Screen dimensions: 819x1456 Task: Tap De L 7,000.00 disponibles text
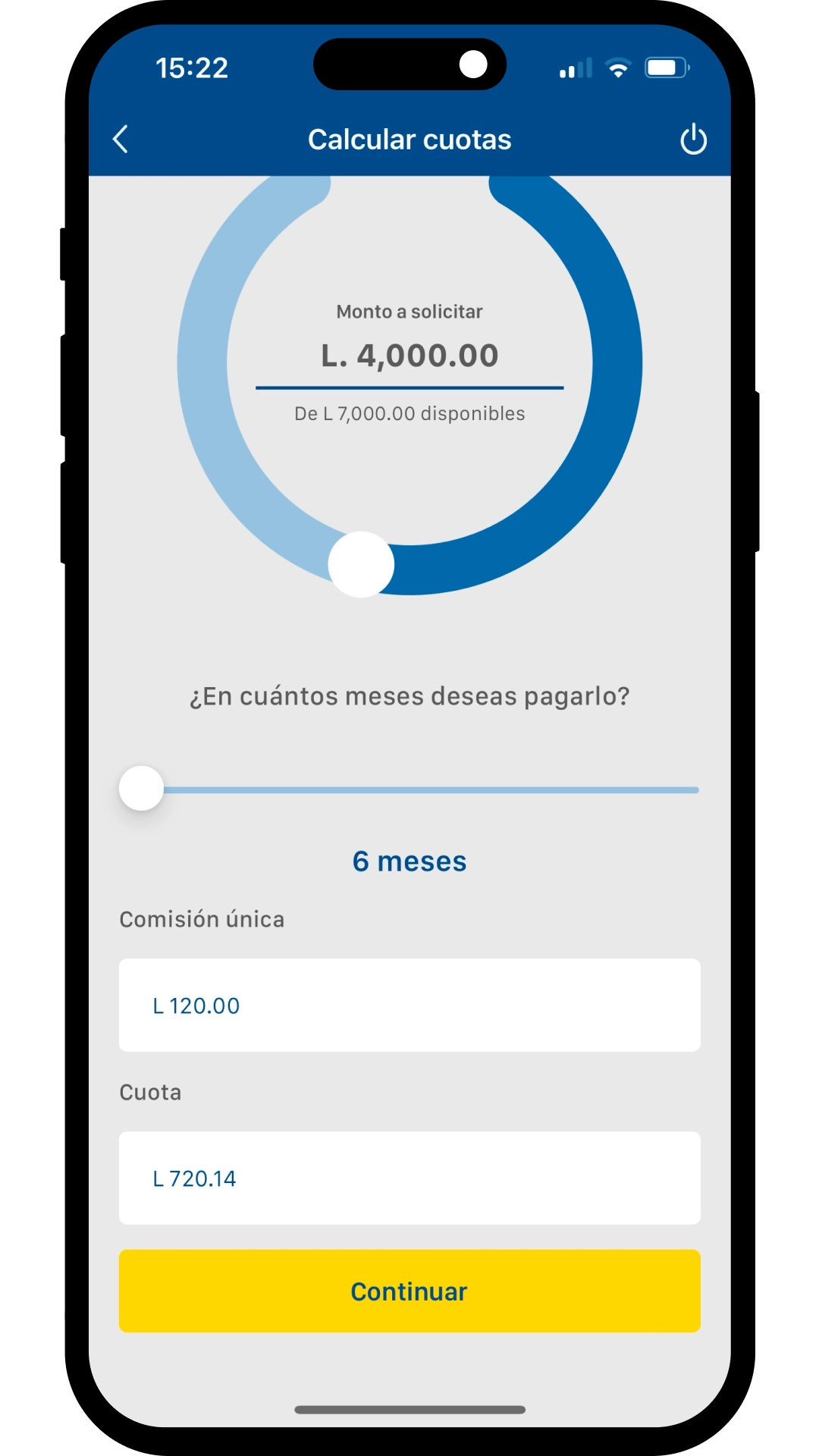[x=409, y=414]
